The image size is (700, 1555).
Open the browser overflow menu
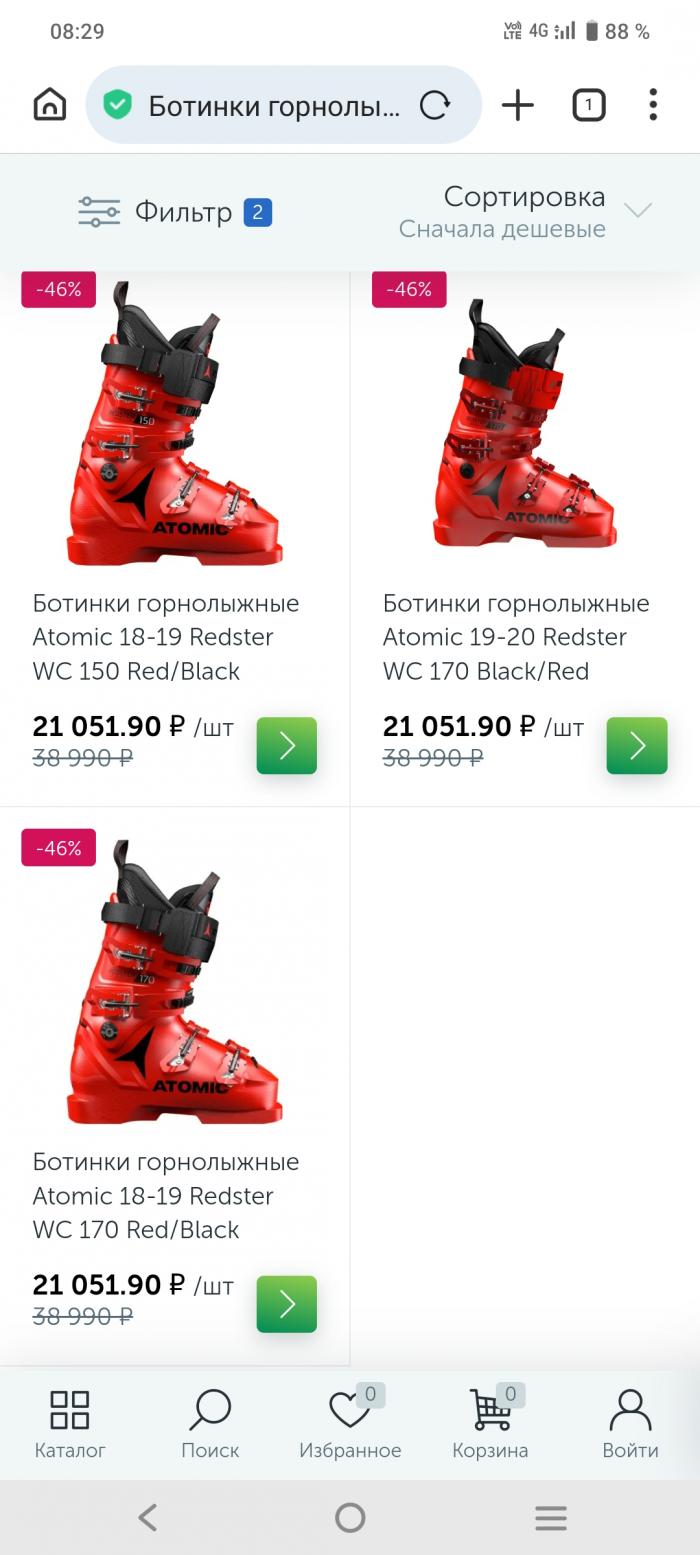(653, 105)
